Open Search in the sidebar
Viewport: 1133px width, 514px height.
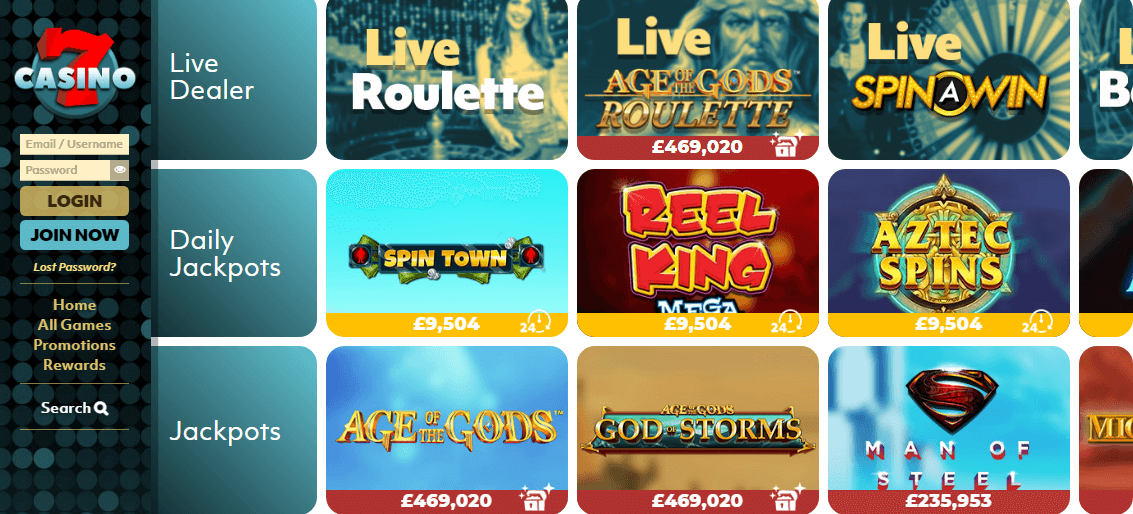[x=74, y=408]
